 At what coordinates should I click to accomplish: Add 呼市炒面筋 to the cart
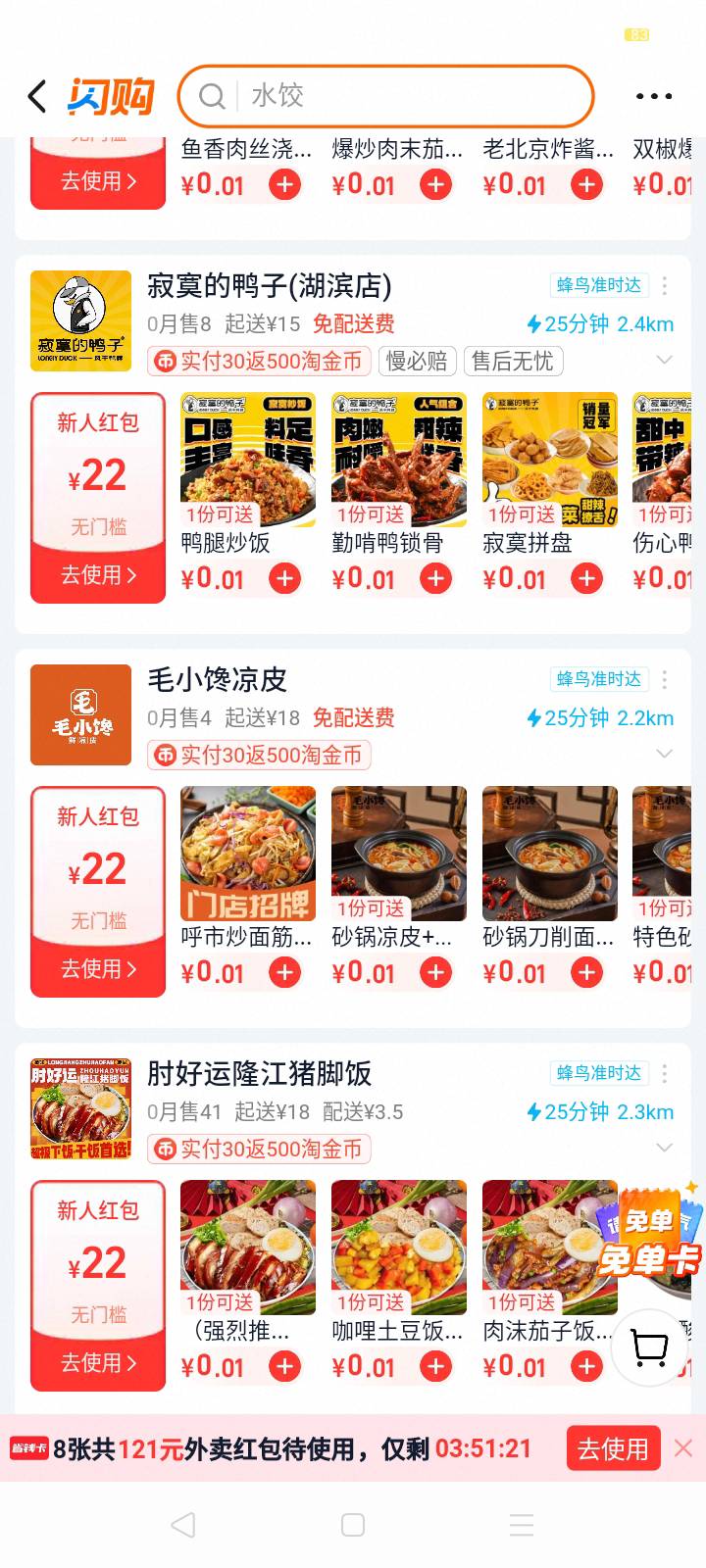(x=284, y=972)
